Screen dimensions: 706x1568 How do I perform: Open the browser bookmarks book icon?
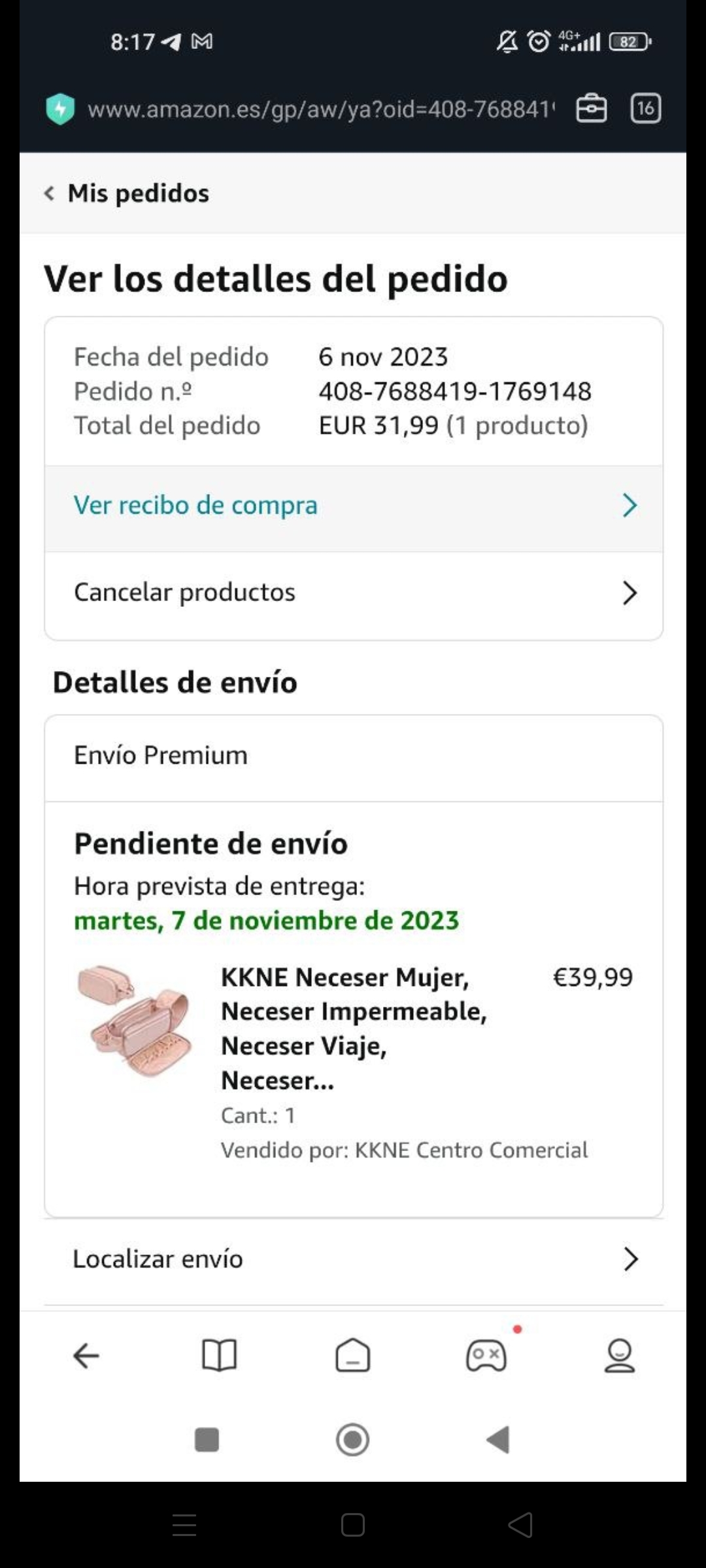coord(219,1356)
